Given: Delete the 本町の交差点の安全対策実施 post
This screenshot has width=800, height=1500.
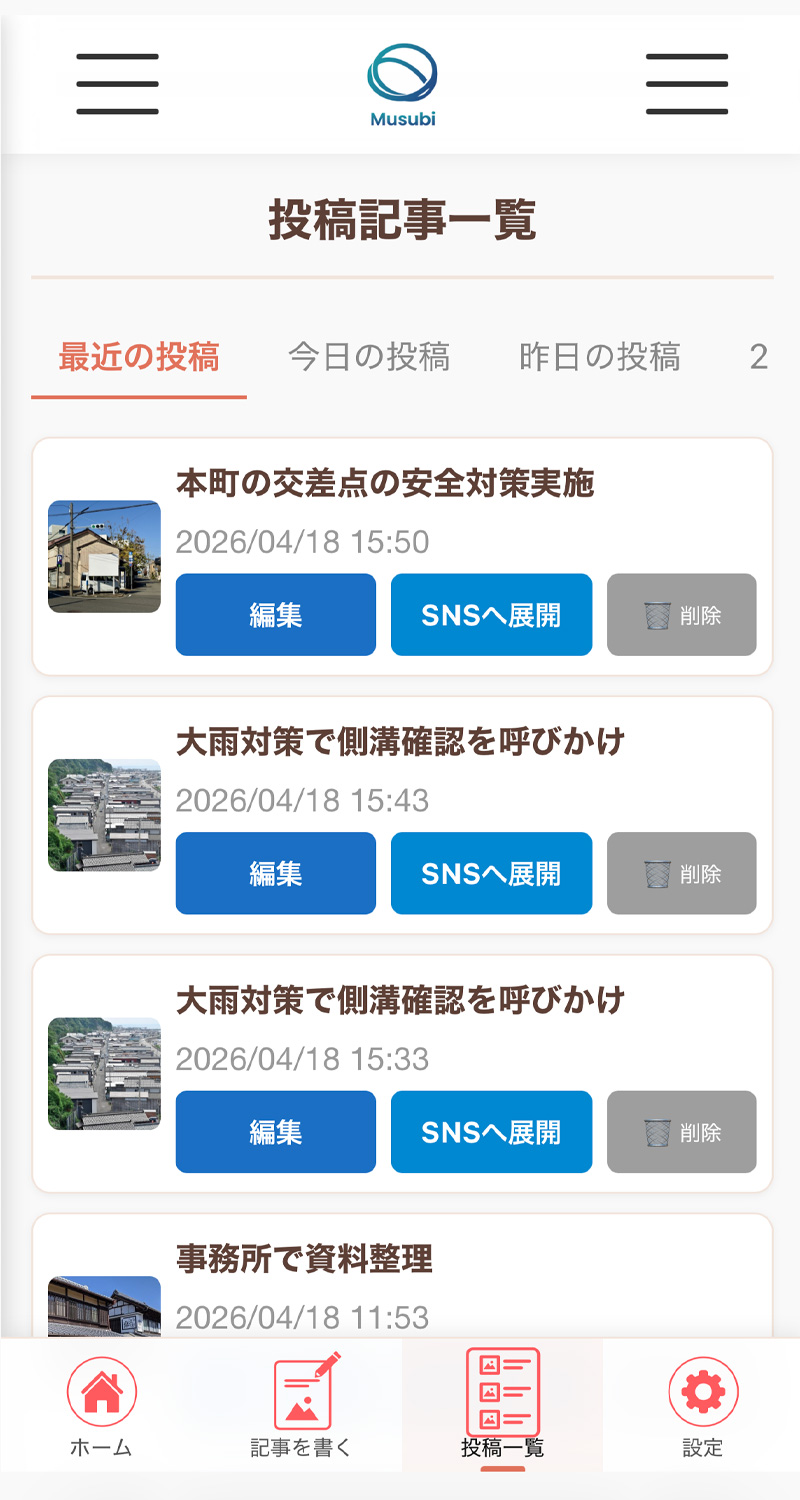Looking at the screenshot, I should 681,615.
